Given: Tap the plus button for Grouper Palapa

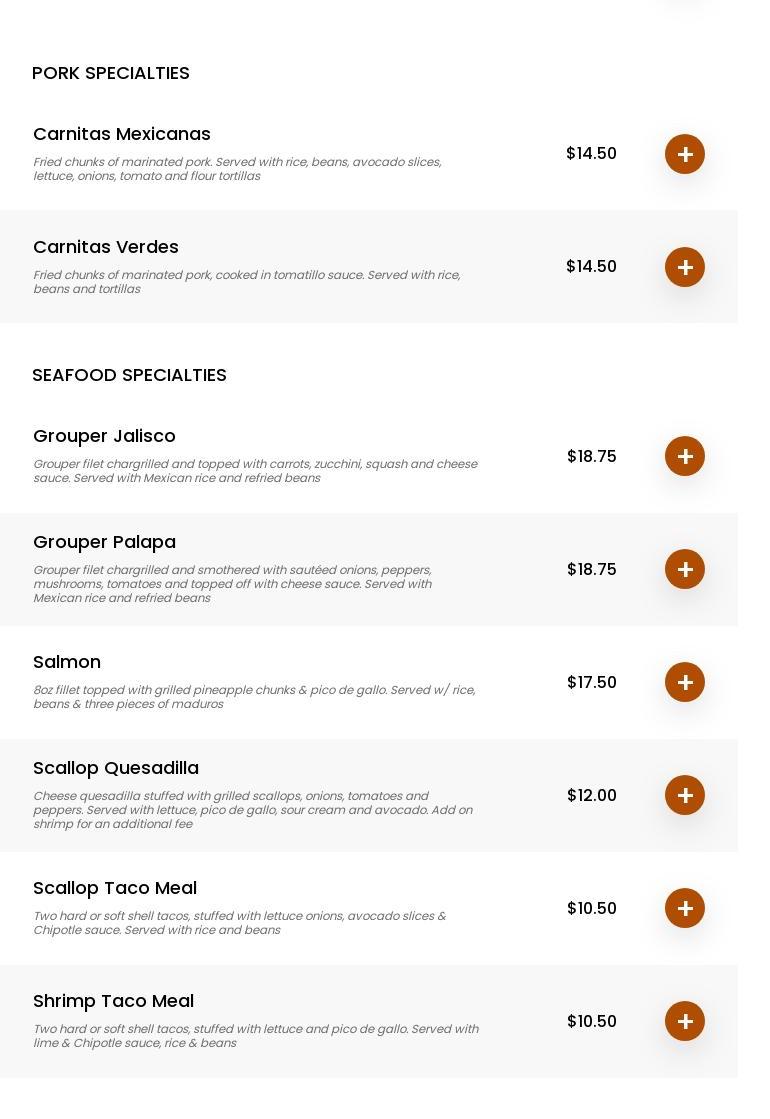Looking at the screenshot, I should (685, 569).
